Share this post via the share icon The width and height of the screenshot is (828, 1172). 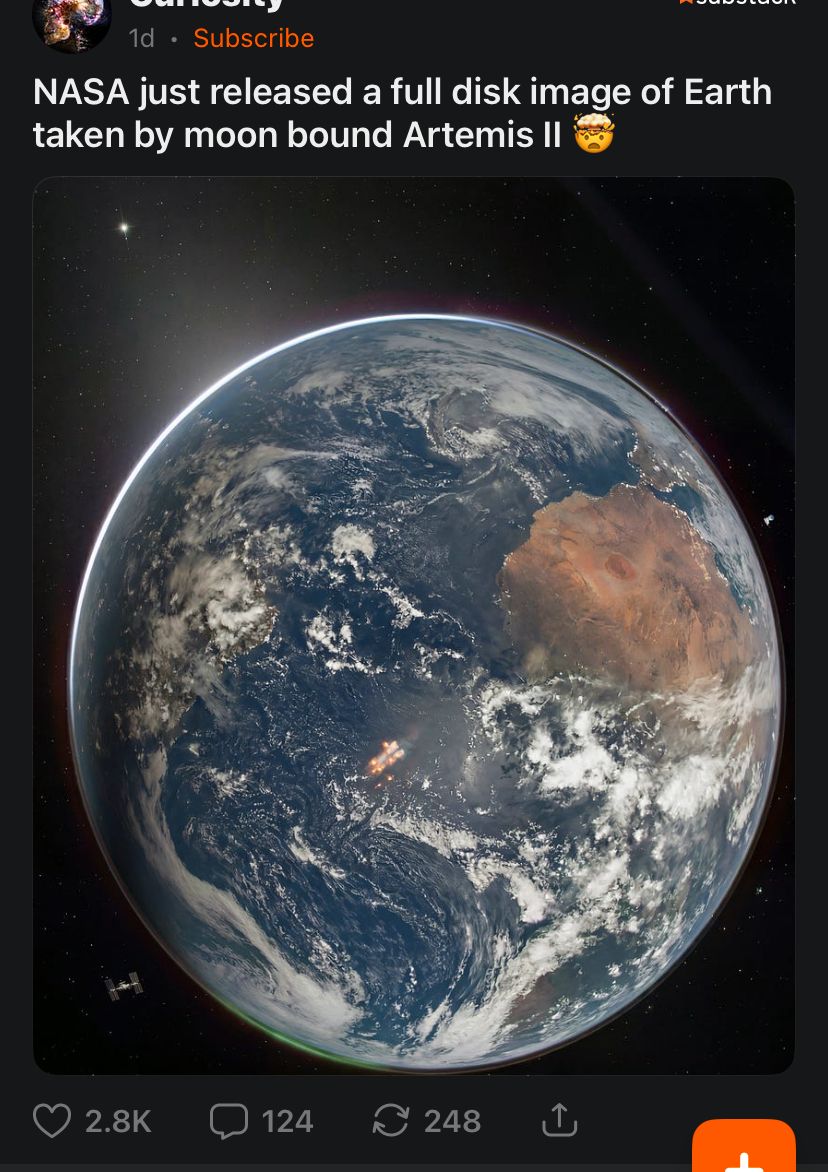(559, 1120)
